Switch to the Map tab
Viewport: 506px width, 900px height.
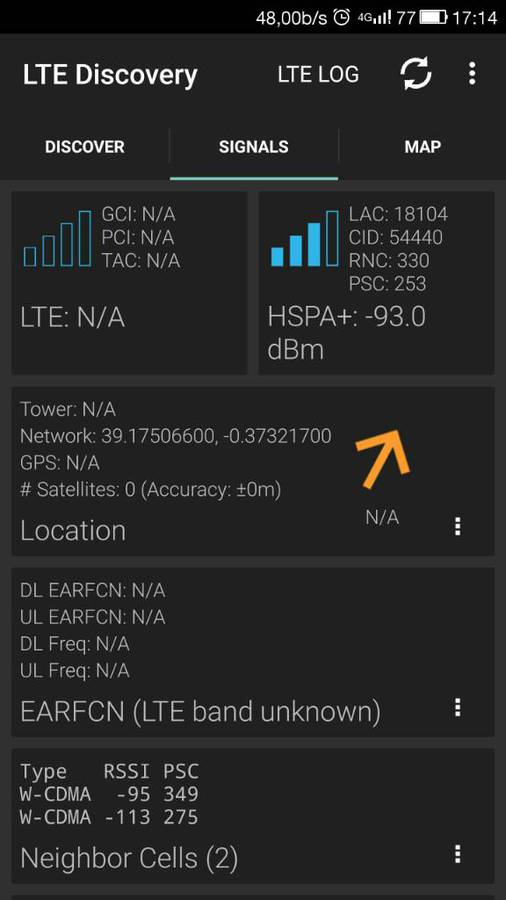pos(423,147)
